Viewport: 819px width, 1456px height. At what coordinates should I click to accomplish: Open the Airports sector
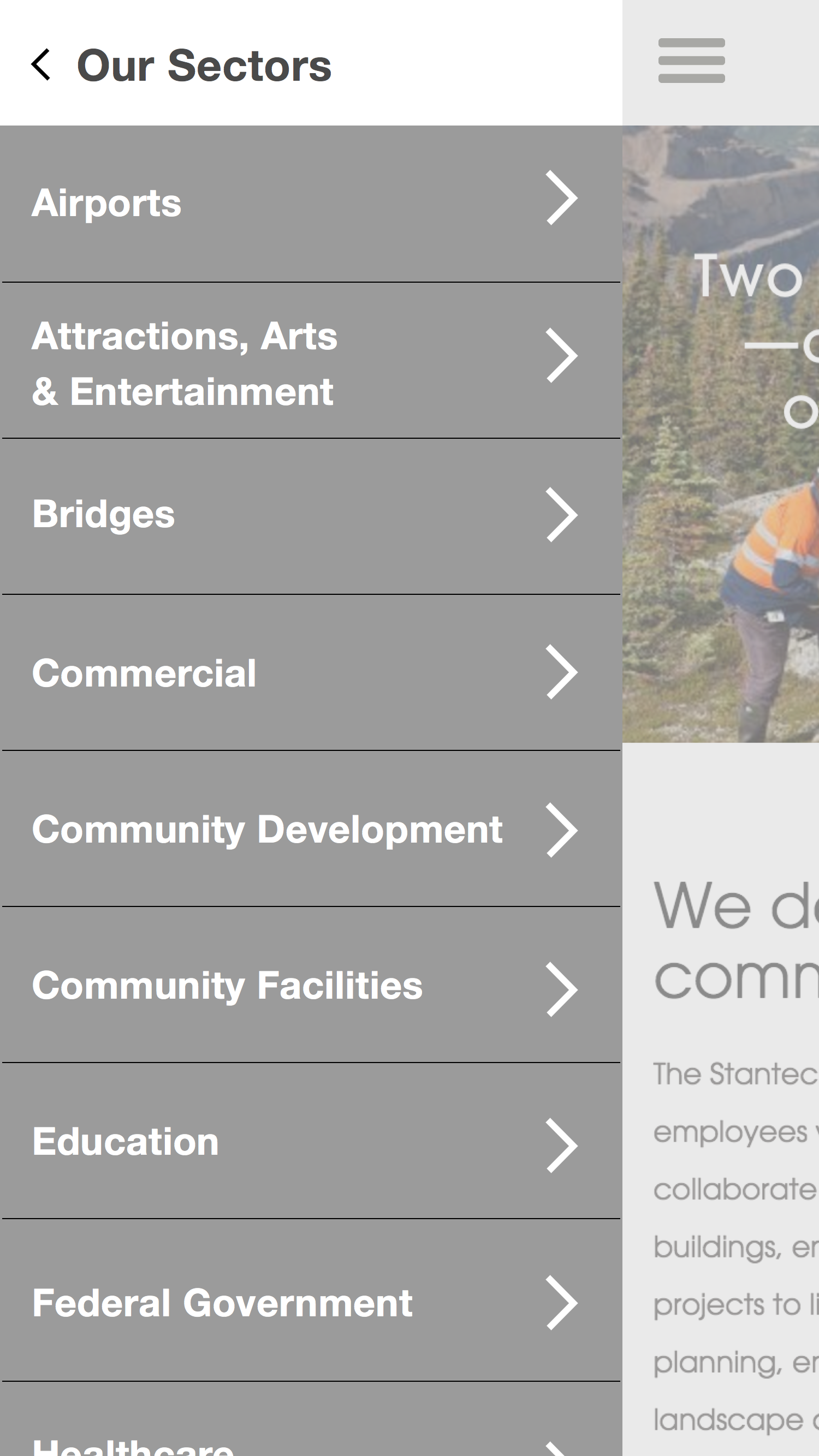click(x=311, y=204)
